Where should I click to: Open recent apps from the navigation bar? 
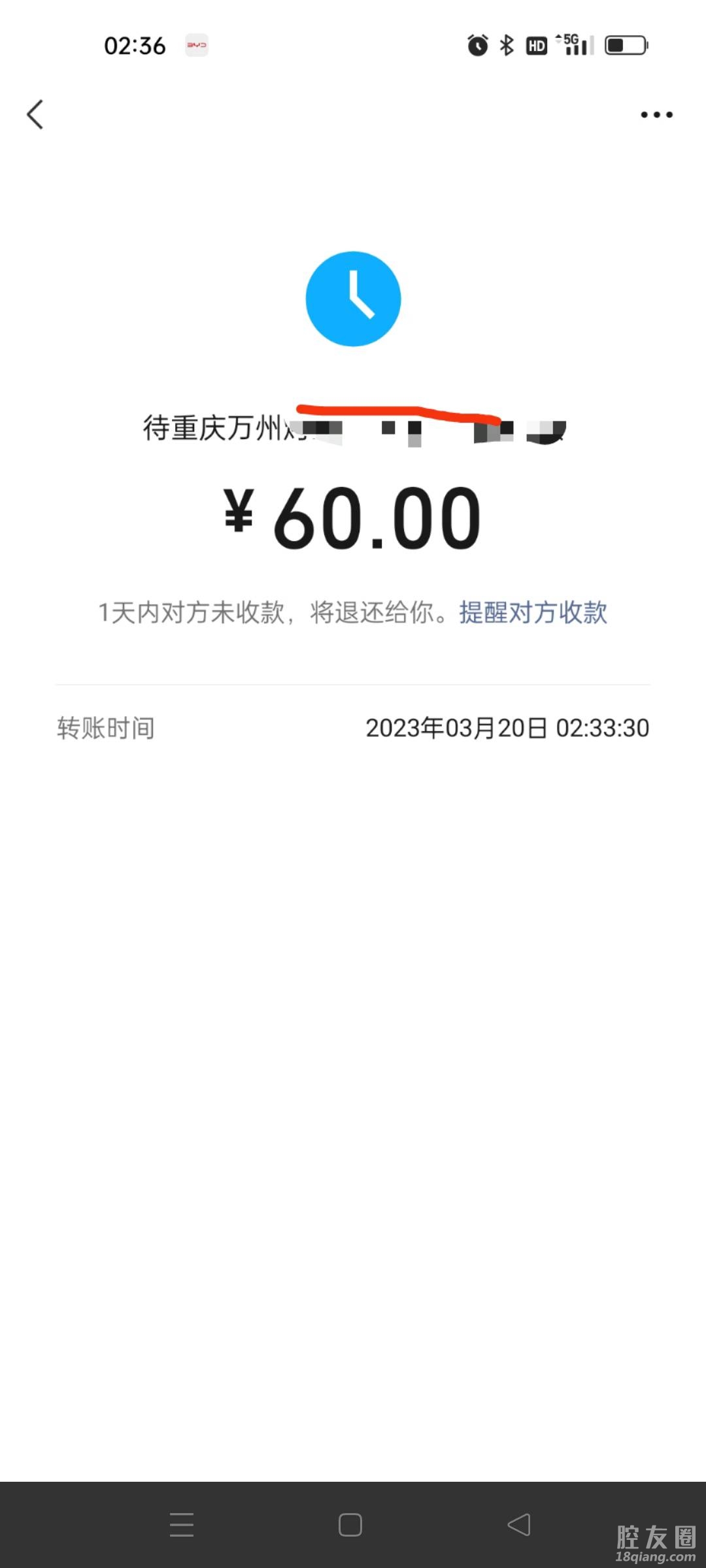[182, 1525]
